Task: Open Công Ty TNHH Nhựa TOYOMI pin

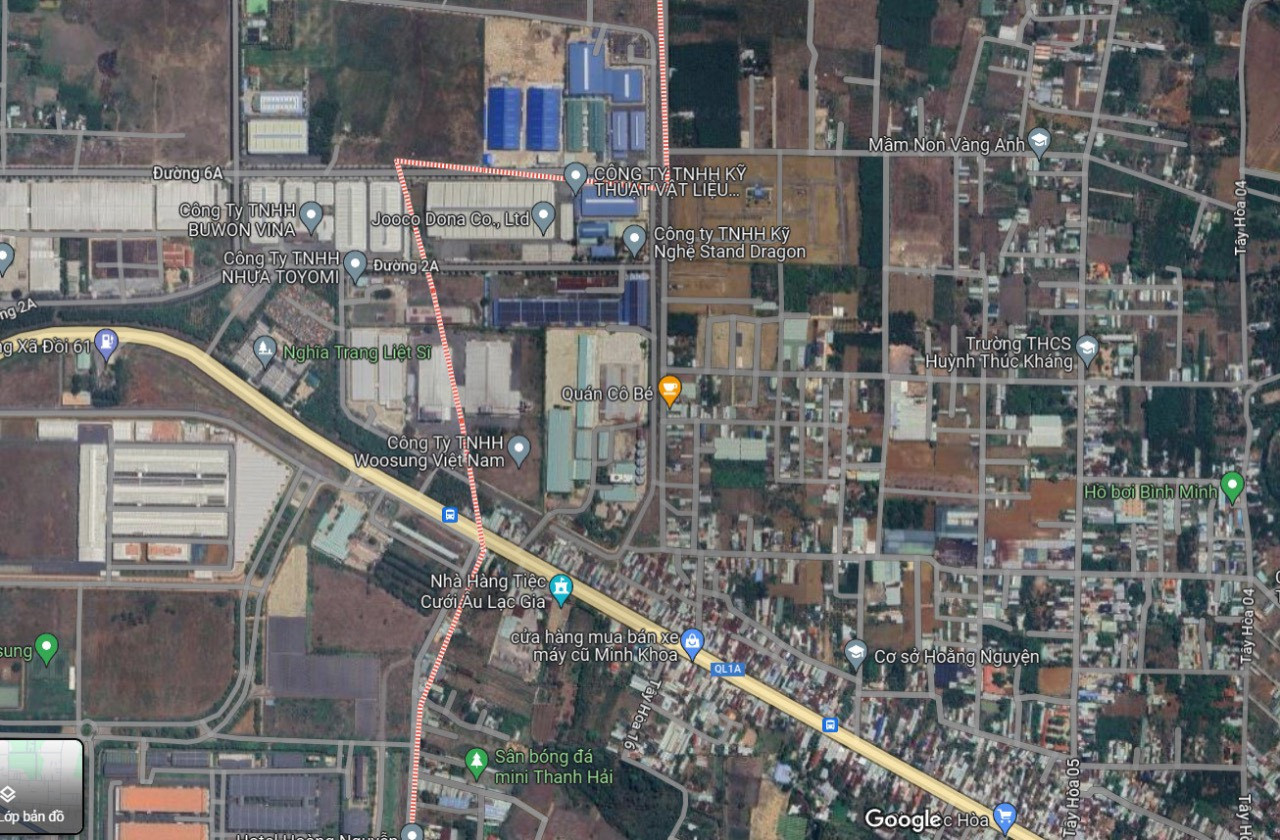Action: coord(355,266)
